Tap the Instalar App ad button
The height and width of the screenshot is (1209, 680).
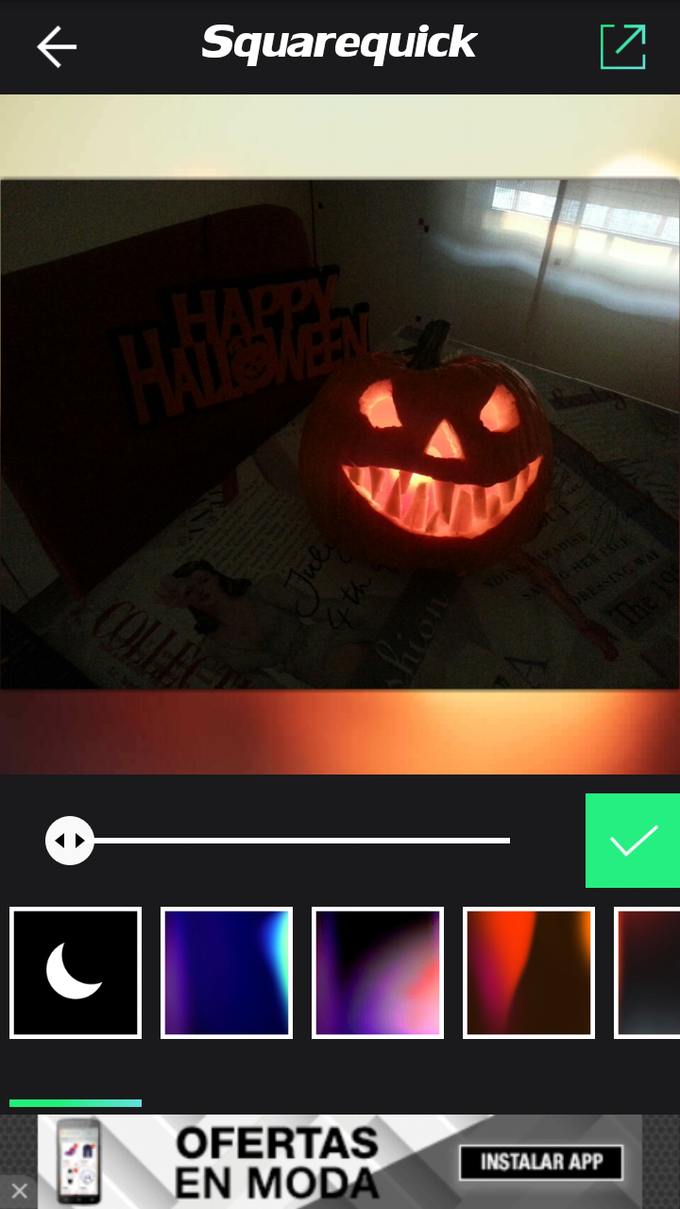(x=541, y=1162)
